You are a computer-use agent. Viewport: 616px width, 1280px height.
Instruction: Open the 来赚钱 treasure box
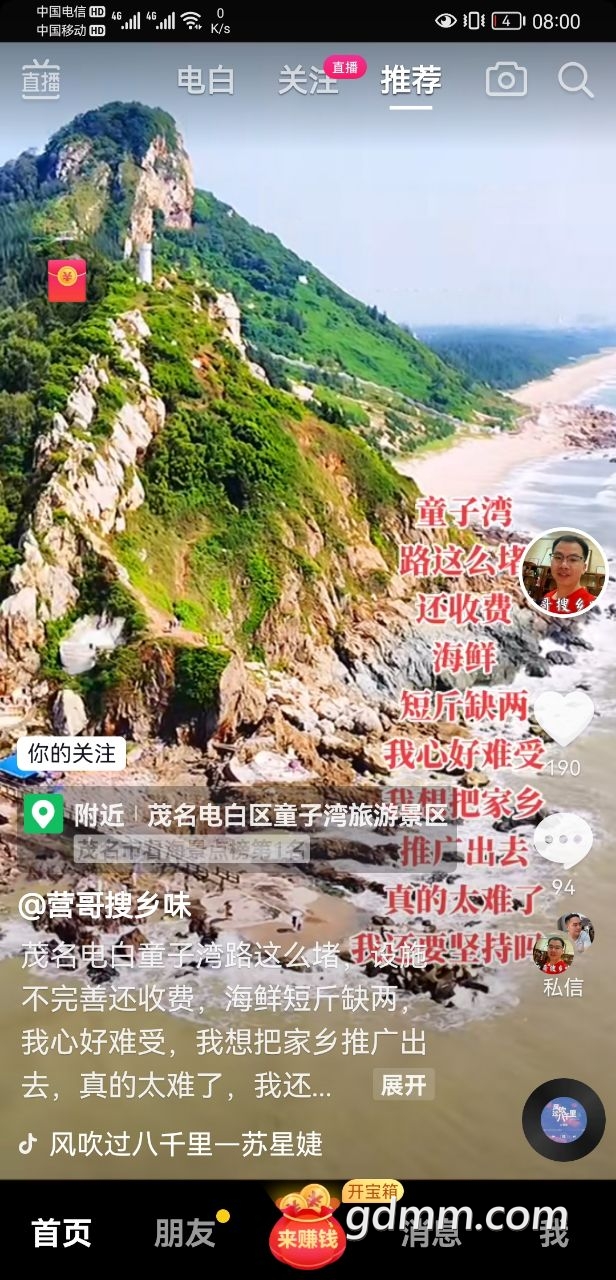pos(306,1228)
